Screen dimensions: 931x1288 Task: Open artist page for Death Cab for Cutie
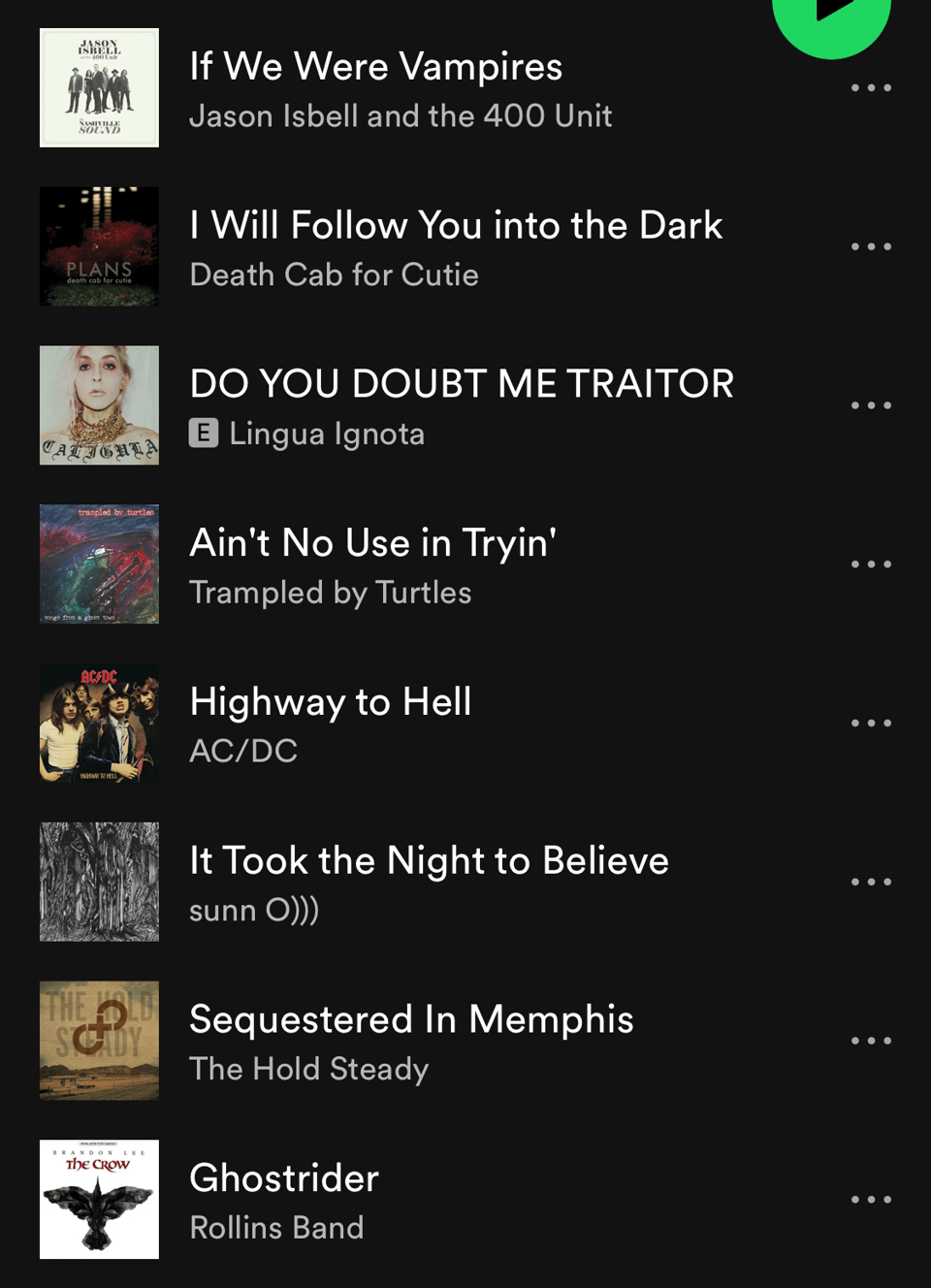[x=334, y=274]
